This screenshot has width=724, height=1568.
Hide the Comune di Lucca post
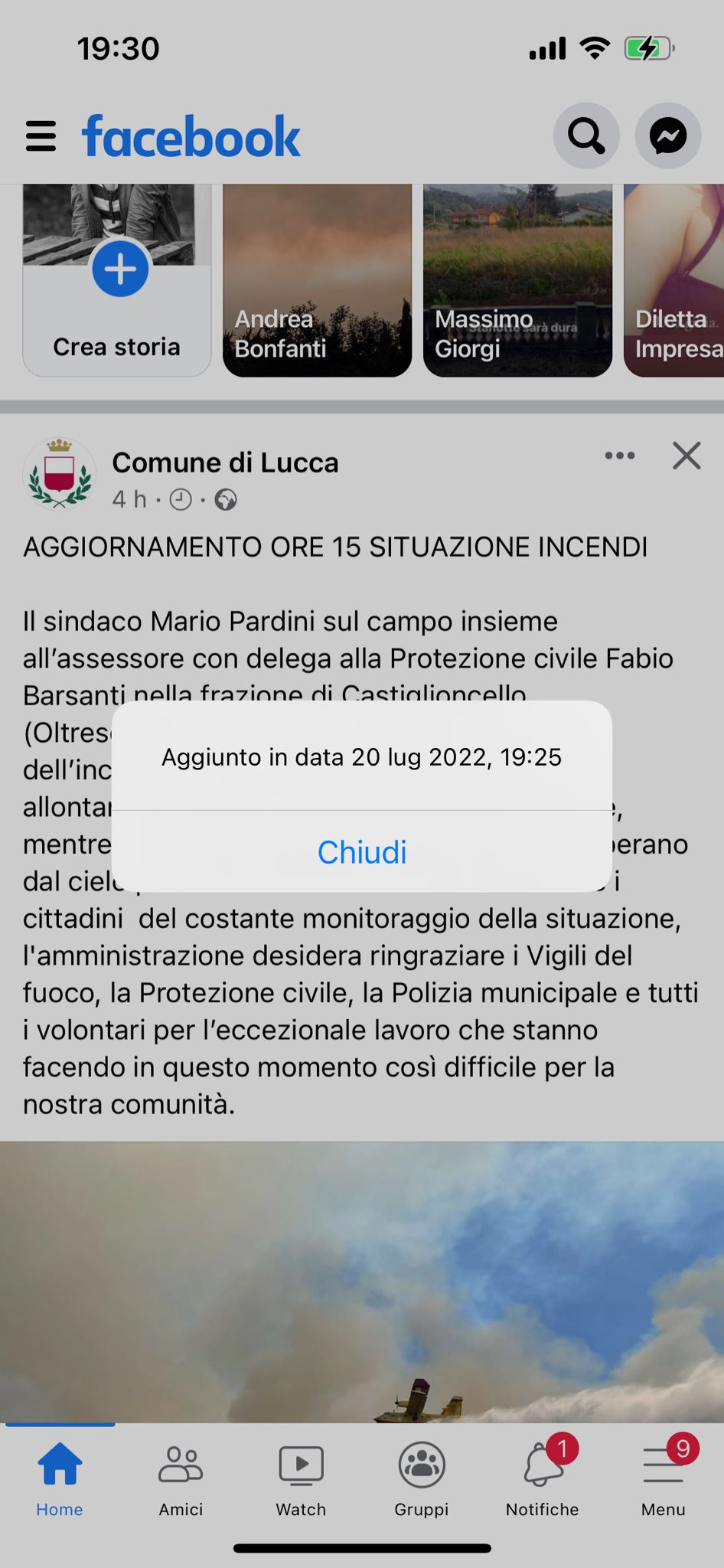(686, 456)
